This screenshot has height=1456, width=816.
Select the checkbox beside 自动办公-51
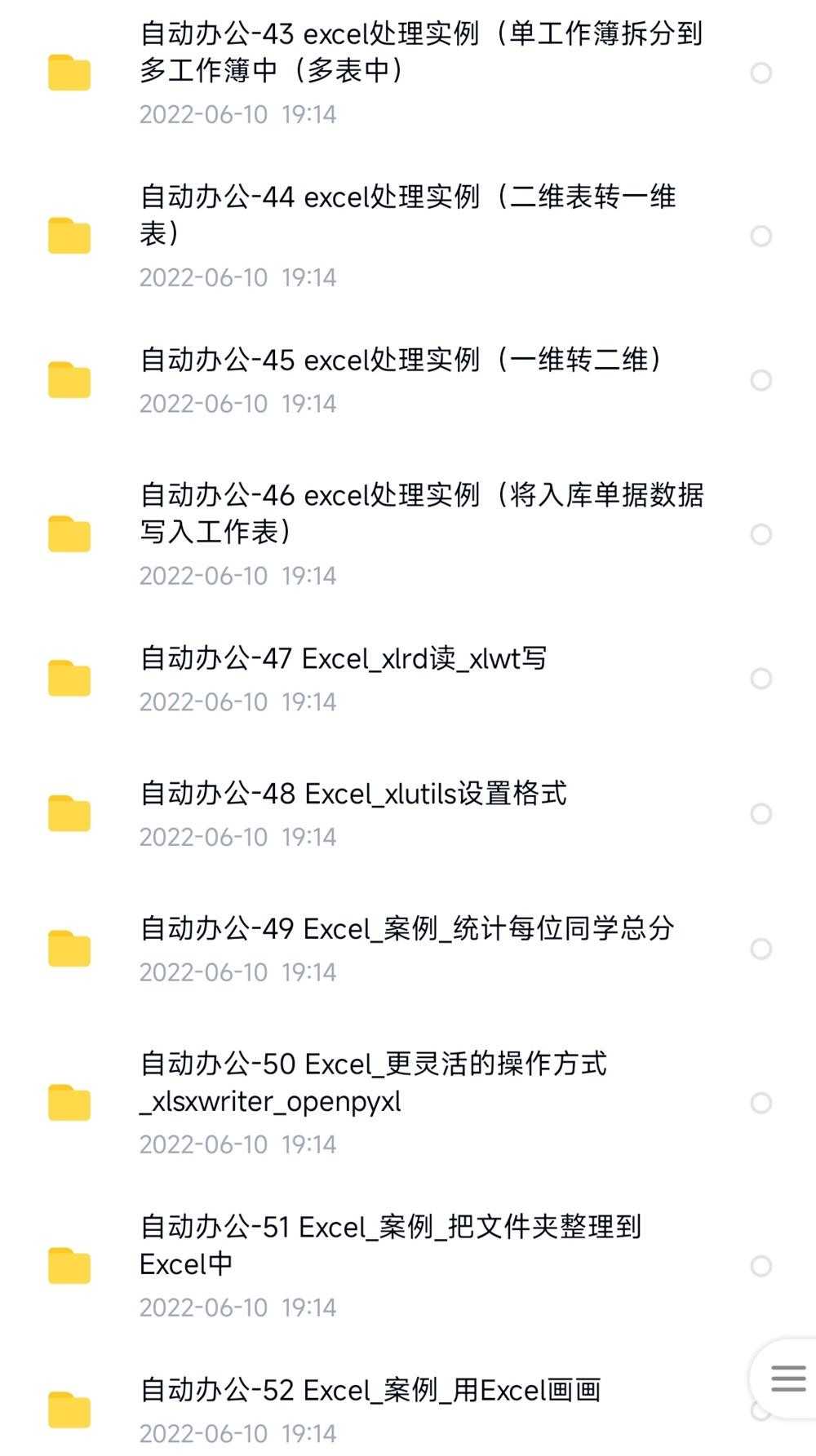(762, 1241)
